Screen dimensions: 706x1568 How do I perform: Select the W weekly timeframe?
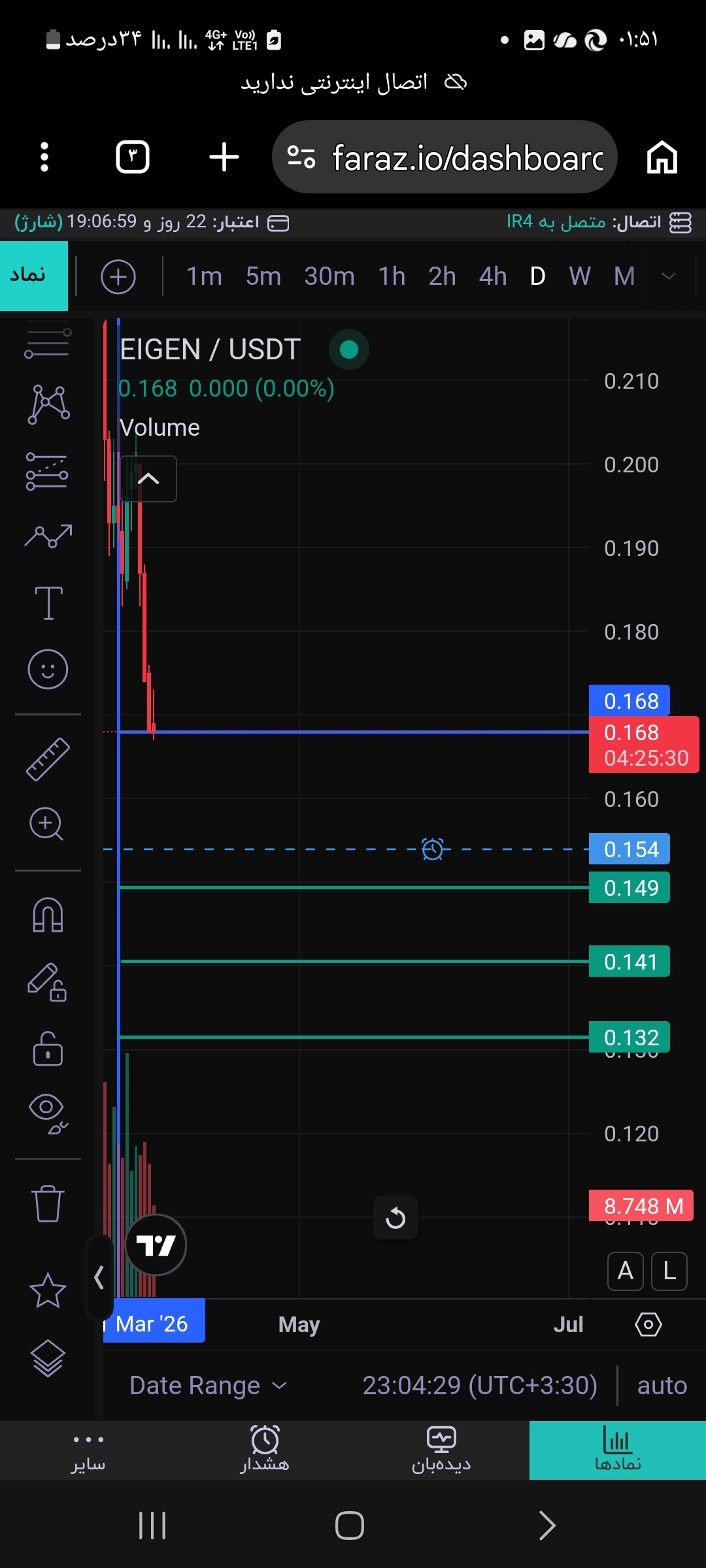point(580,276)
